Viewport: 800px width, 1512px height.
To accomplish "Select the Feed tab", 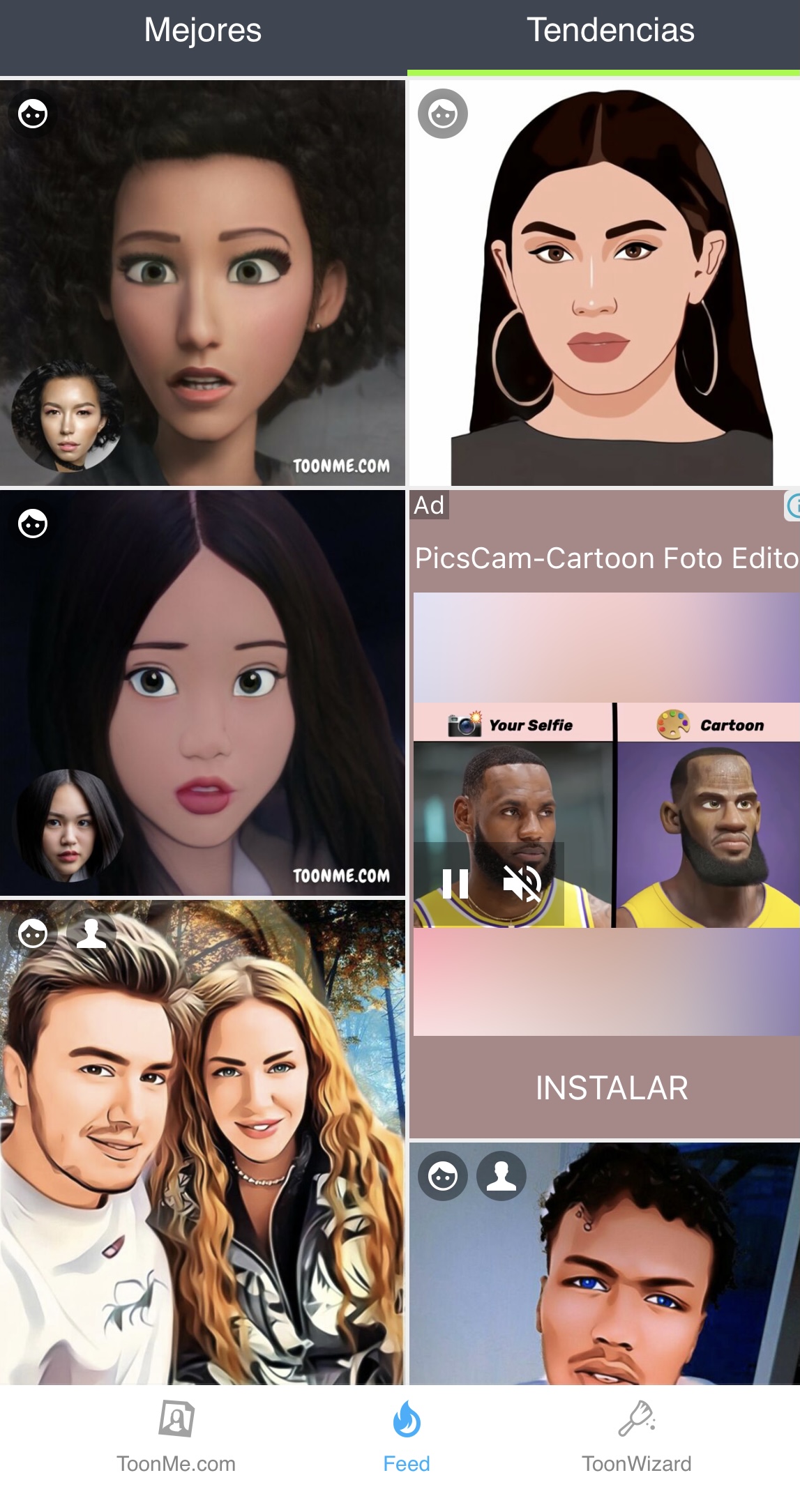I will tap(407, 1436).
